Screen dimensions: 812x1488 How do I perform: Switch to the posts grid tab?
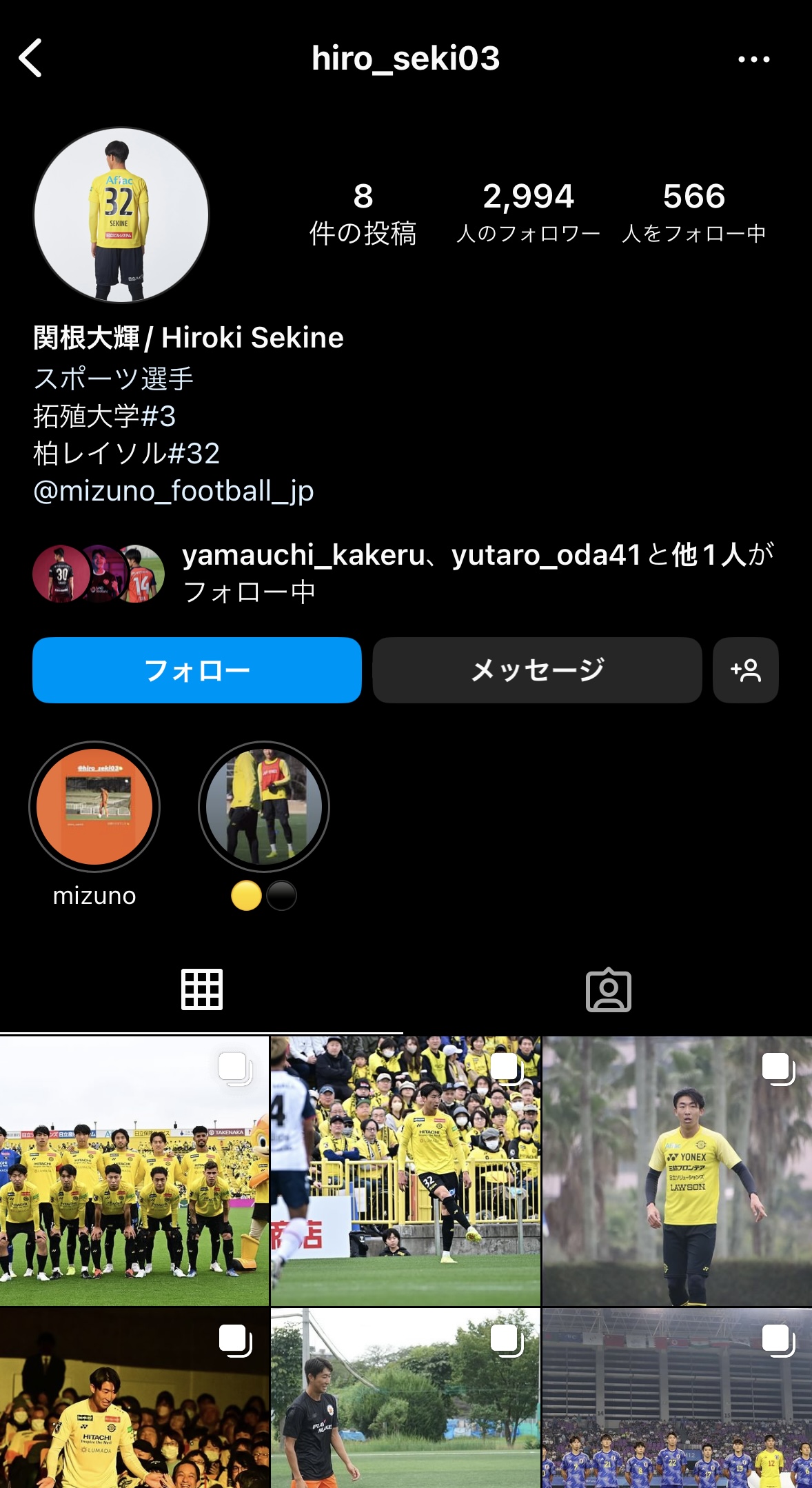click(201, 990)
